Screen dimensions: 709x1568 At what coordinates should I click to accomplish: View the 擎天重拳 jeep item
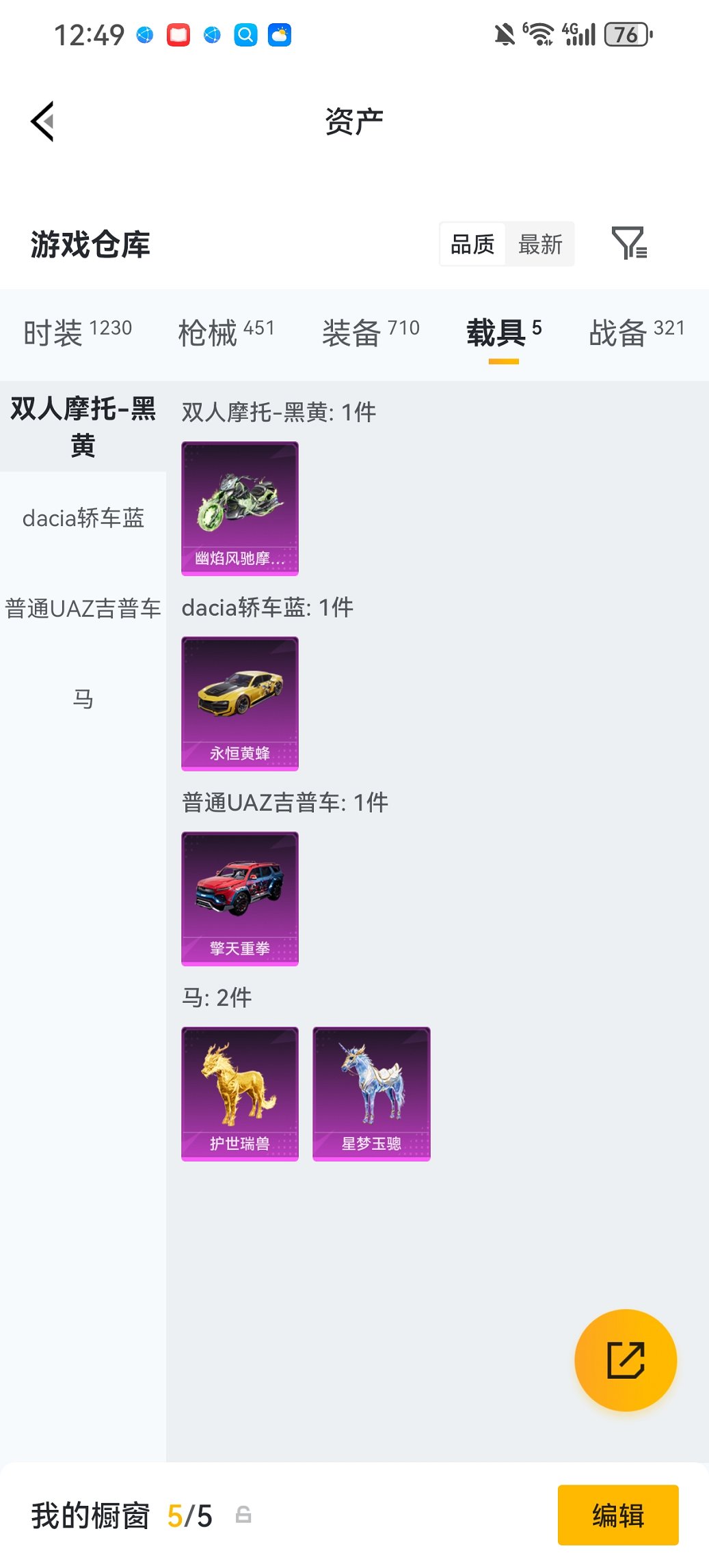[240, 898]
